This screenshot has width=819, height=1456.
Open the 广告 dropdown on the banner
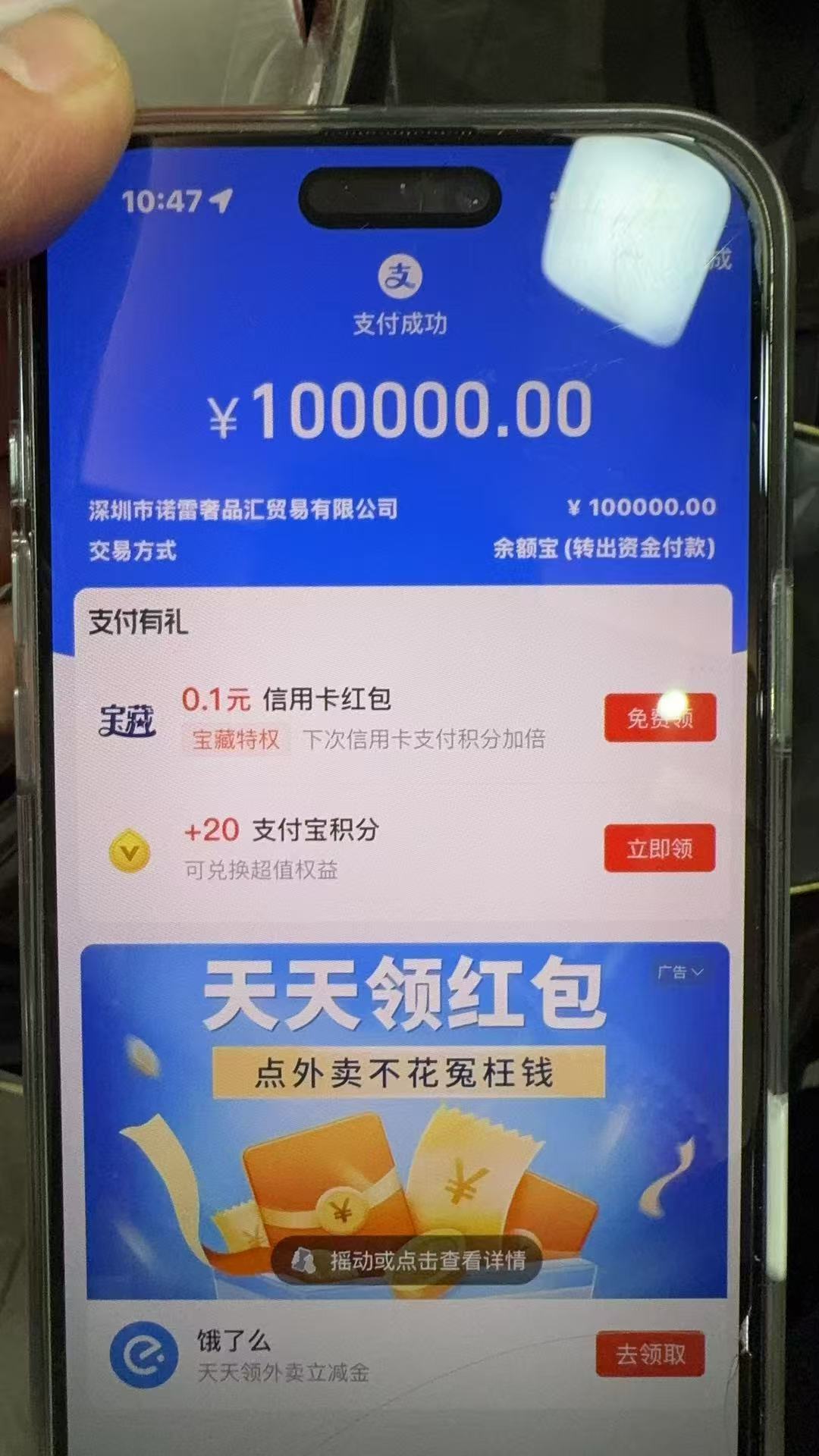point(680,972)
